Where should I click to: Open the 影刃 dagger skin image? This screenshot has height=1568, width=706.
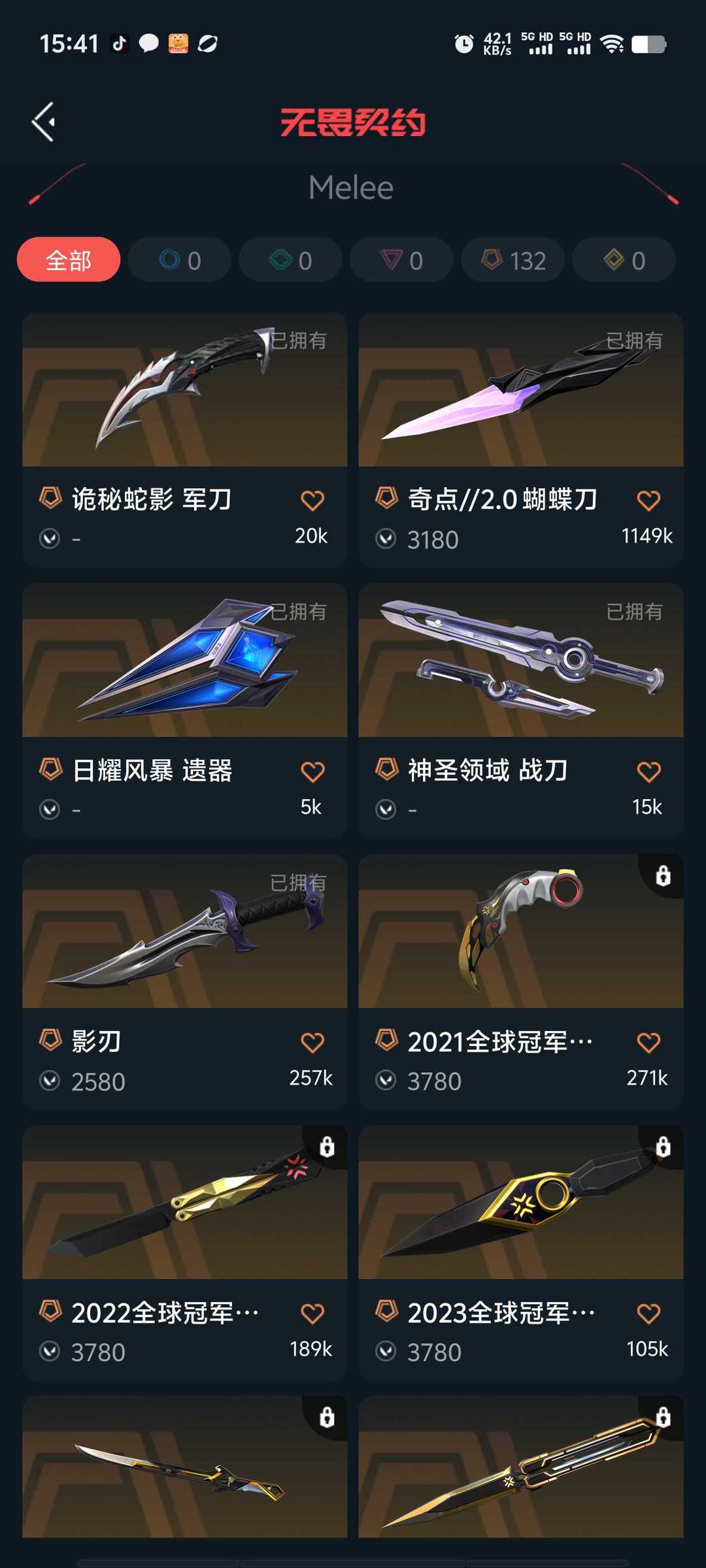click(x=184, y=934)
